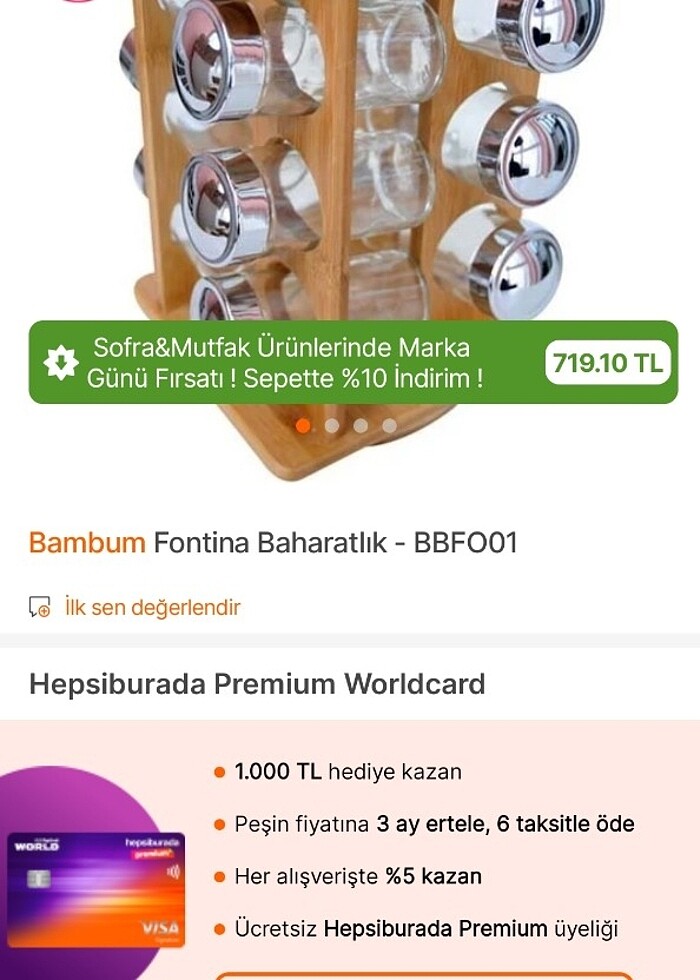
Task: Open the Bambum brand link
Action: [x=87, y=543]
